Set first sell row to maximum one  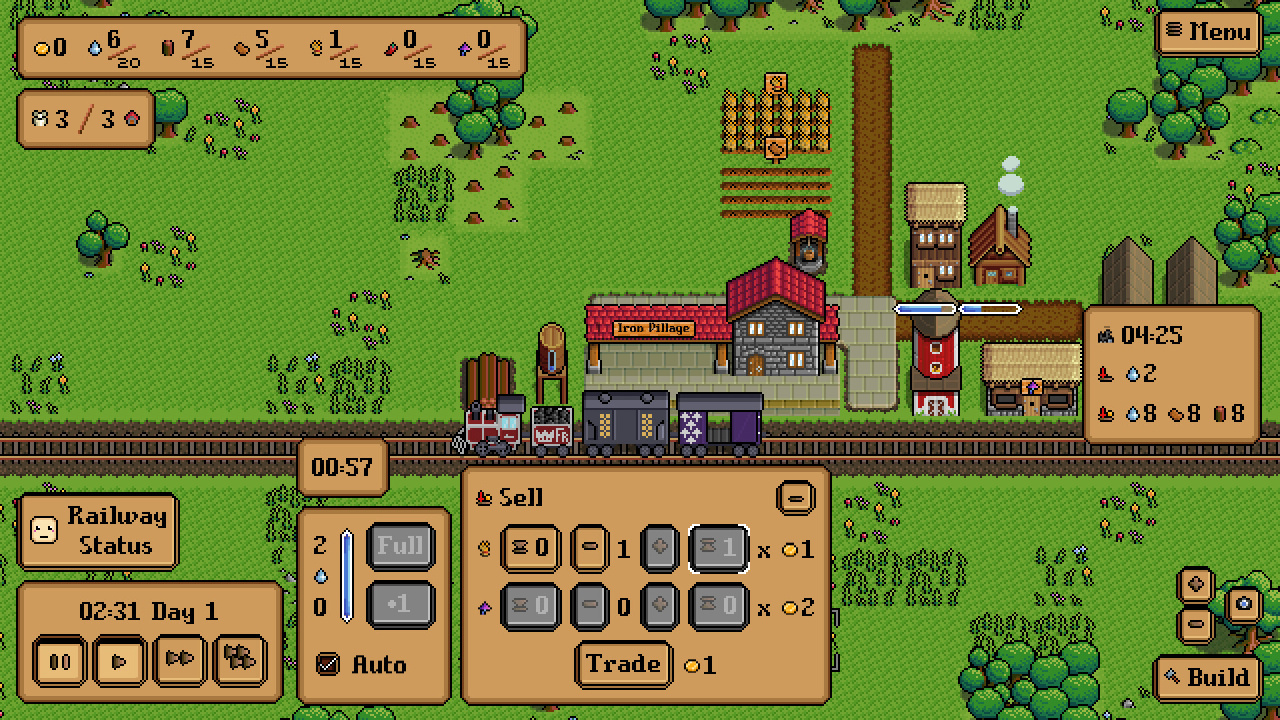point(719,549)
